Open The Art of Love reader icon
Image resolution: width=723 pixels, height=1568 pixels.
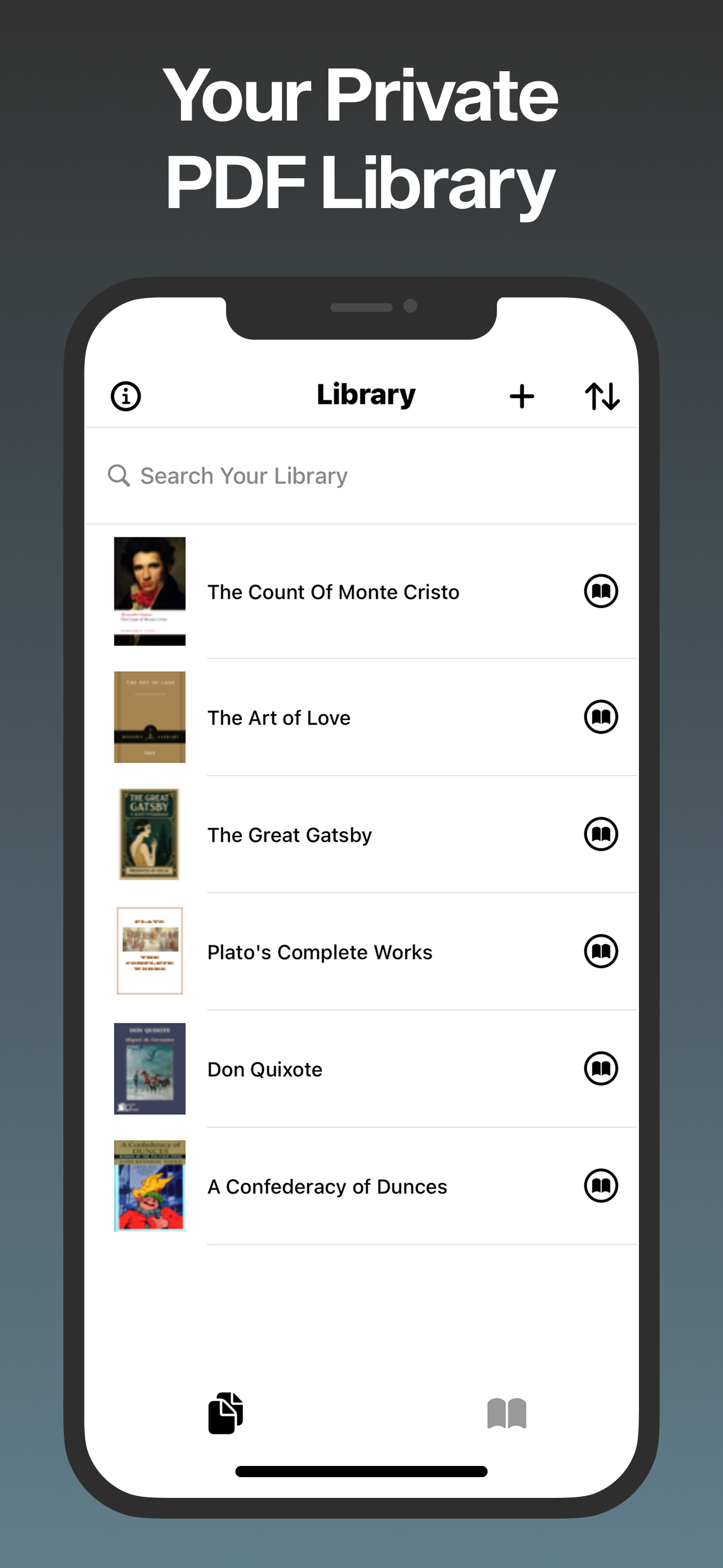(x=601, y=718)
